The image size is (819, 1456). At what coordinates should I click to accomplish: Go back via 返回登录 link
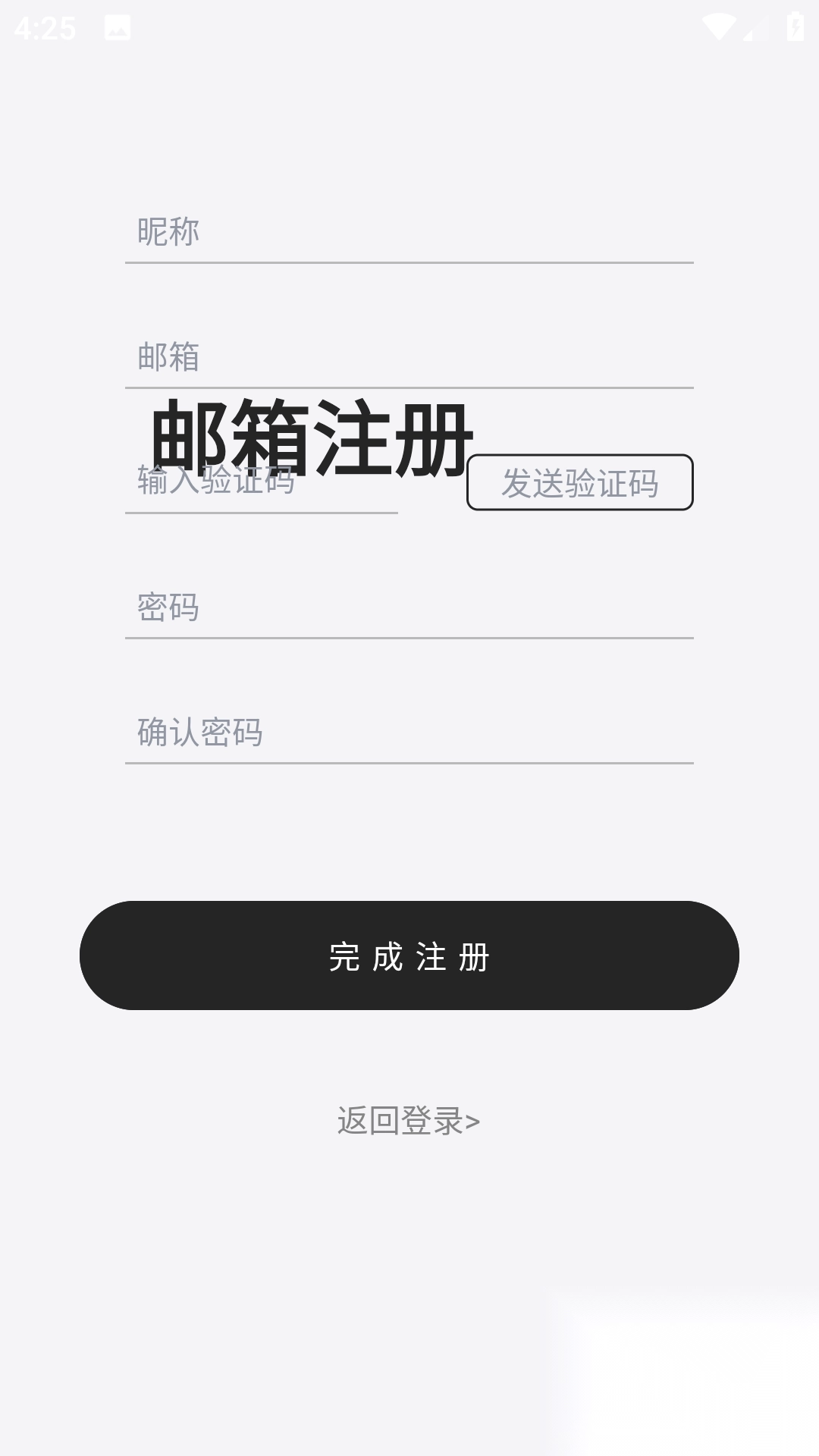pyautogui.click(x=409, y=1121)
